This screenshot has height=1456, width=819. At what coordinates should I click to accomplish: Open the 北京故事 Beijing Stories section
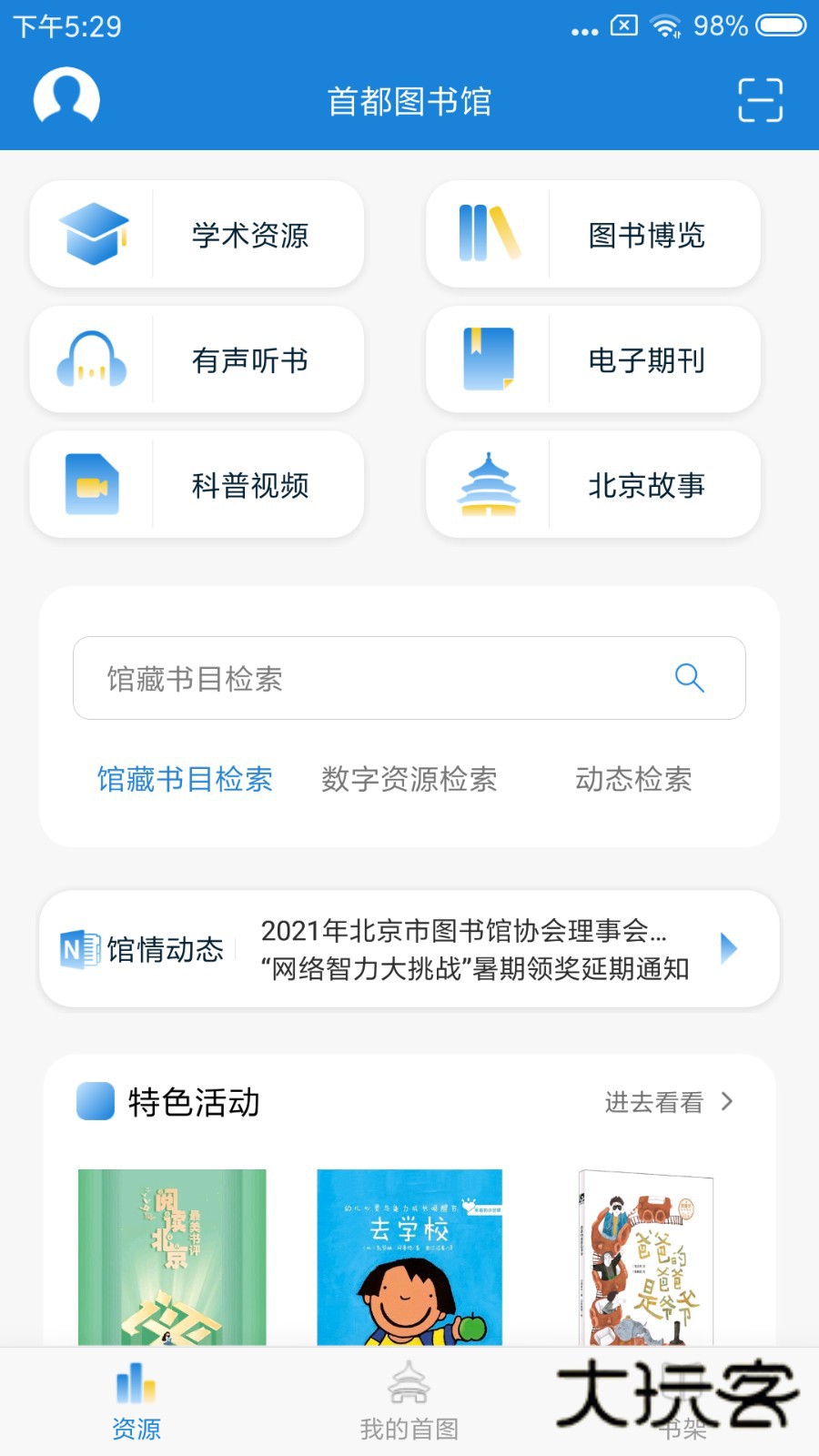[x=591, y=485]
